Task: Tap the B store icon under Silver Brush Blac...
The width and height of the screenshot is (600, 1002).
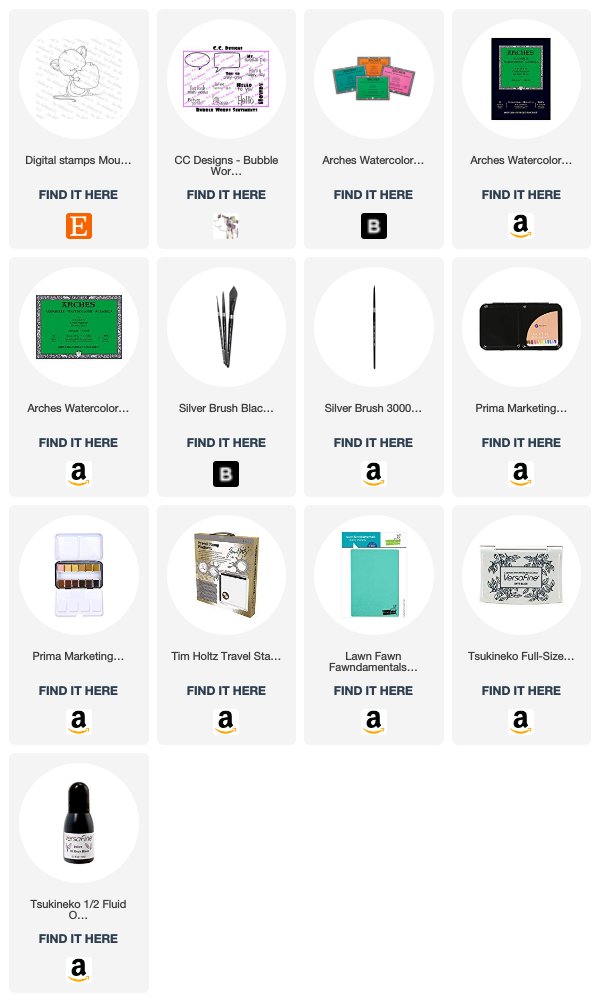Action: pos(226,474)
